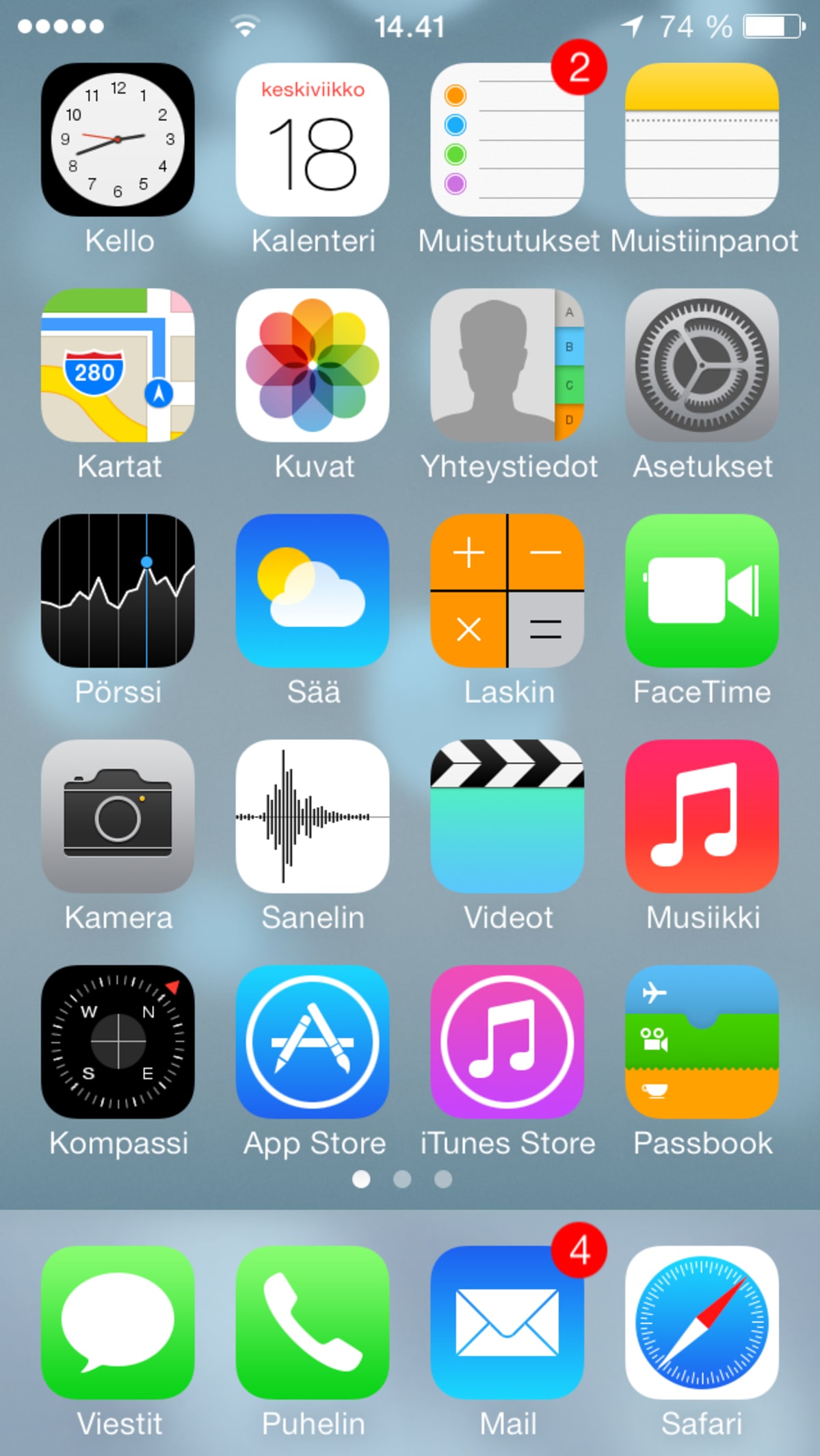Open the Musiikki music app
Screen dimensions: 820x1456
702,816
